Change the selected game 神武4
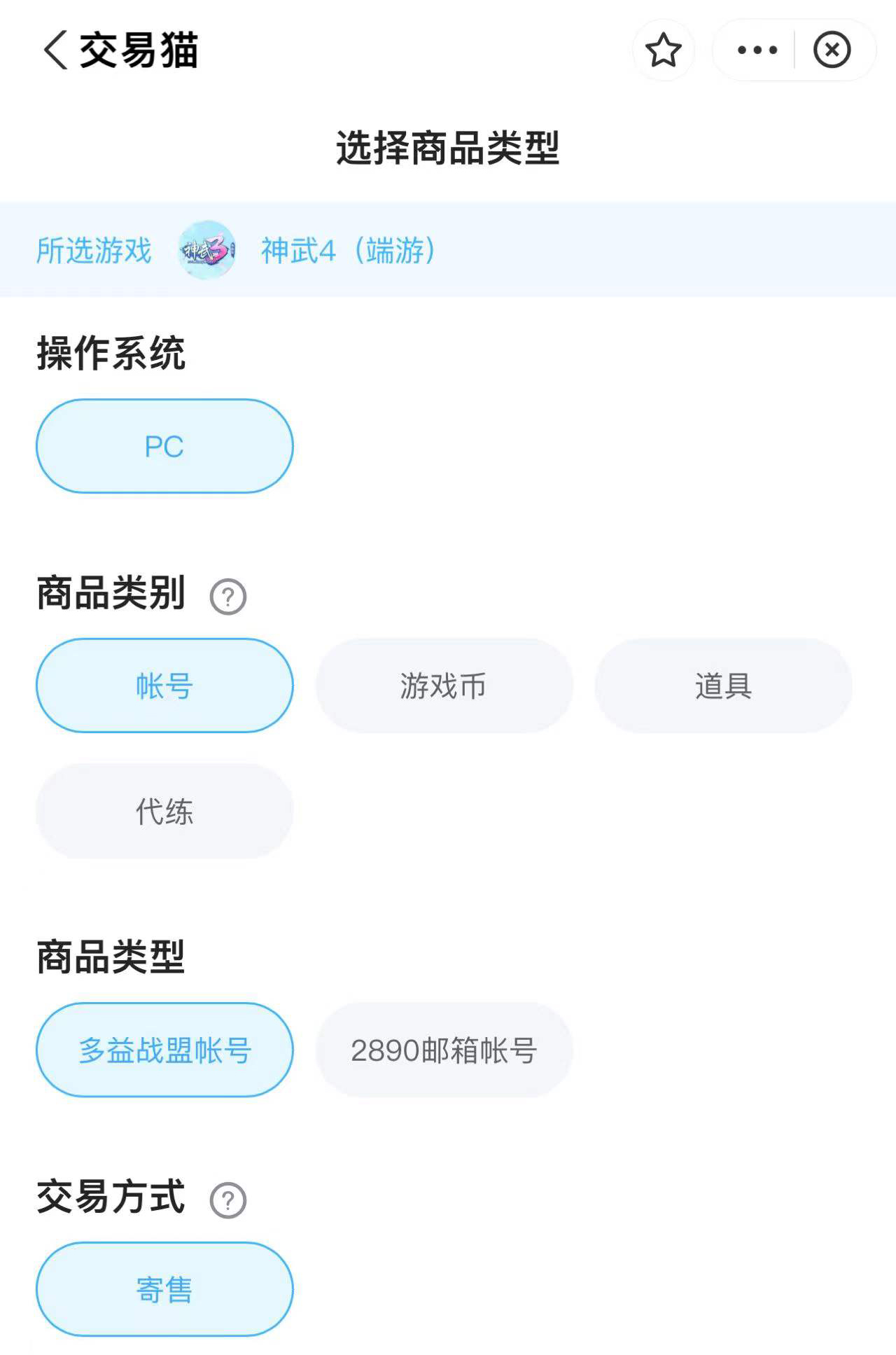896x1355 pixels. 347,251
